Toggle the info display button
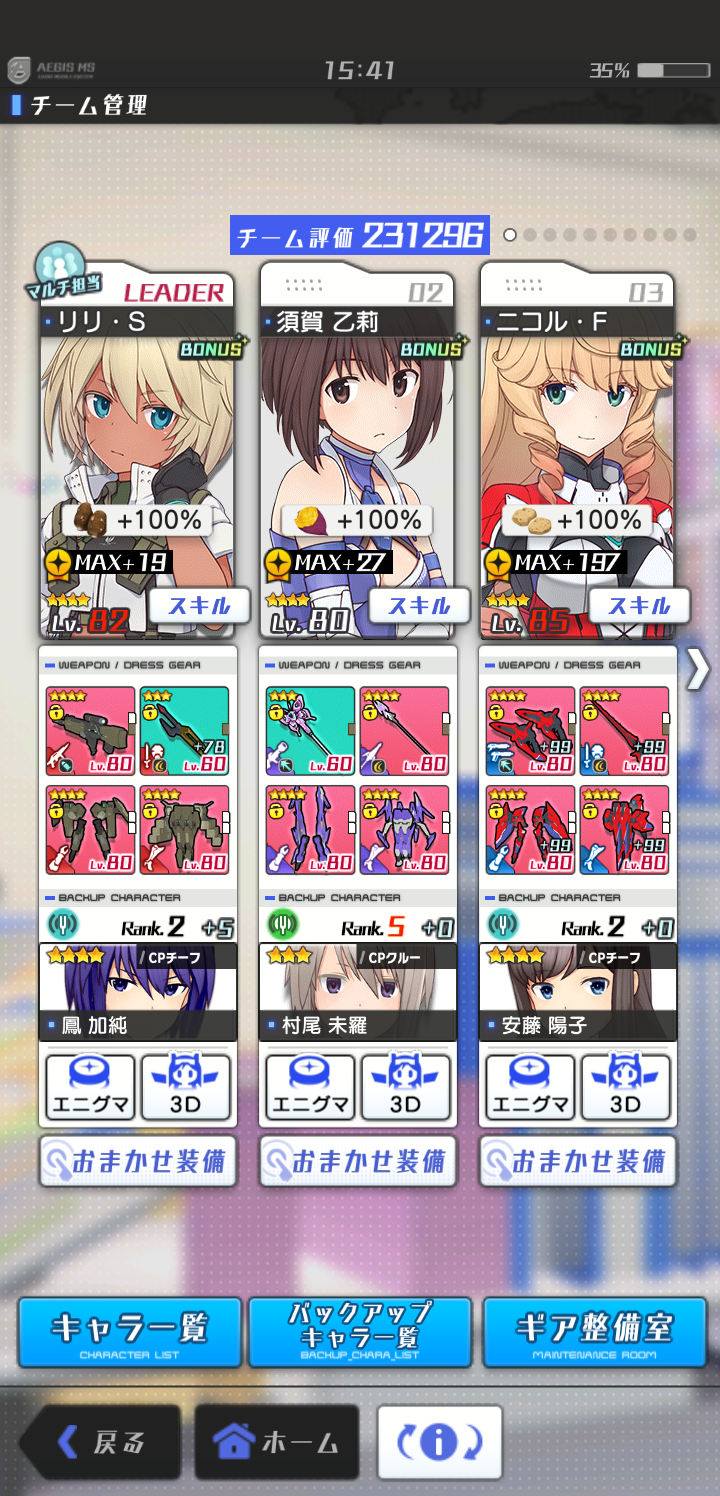720x1496 pixels. (x=440, y=1442)
